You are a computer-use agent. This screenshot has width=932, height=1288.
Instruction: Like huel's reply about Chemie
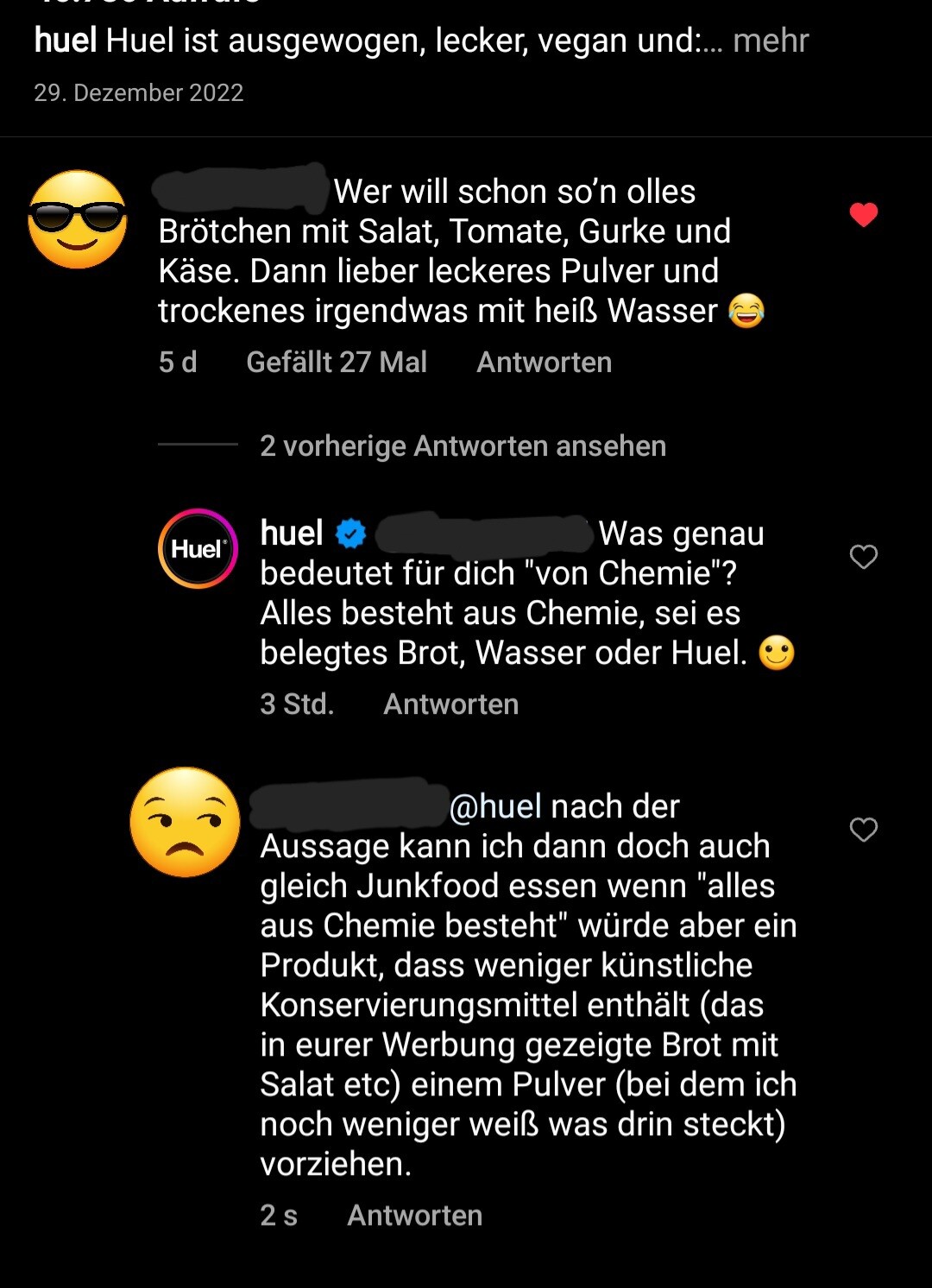point(863,557)
